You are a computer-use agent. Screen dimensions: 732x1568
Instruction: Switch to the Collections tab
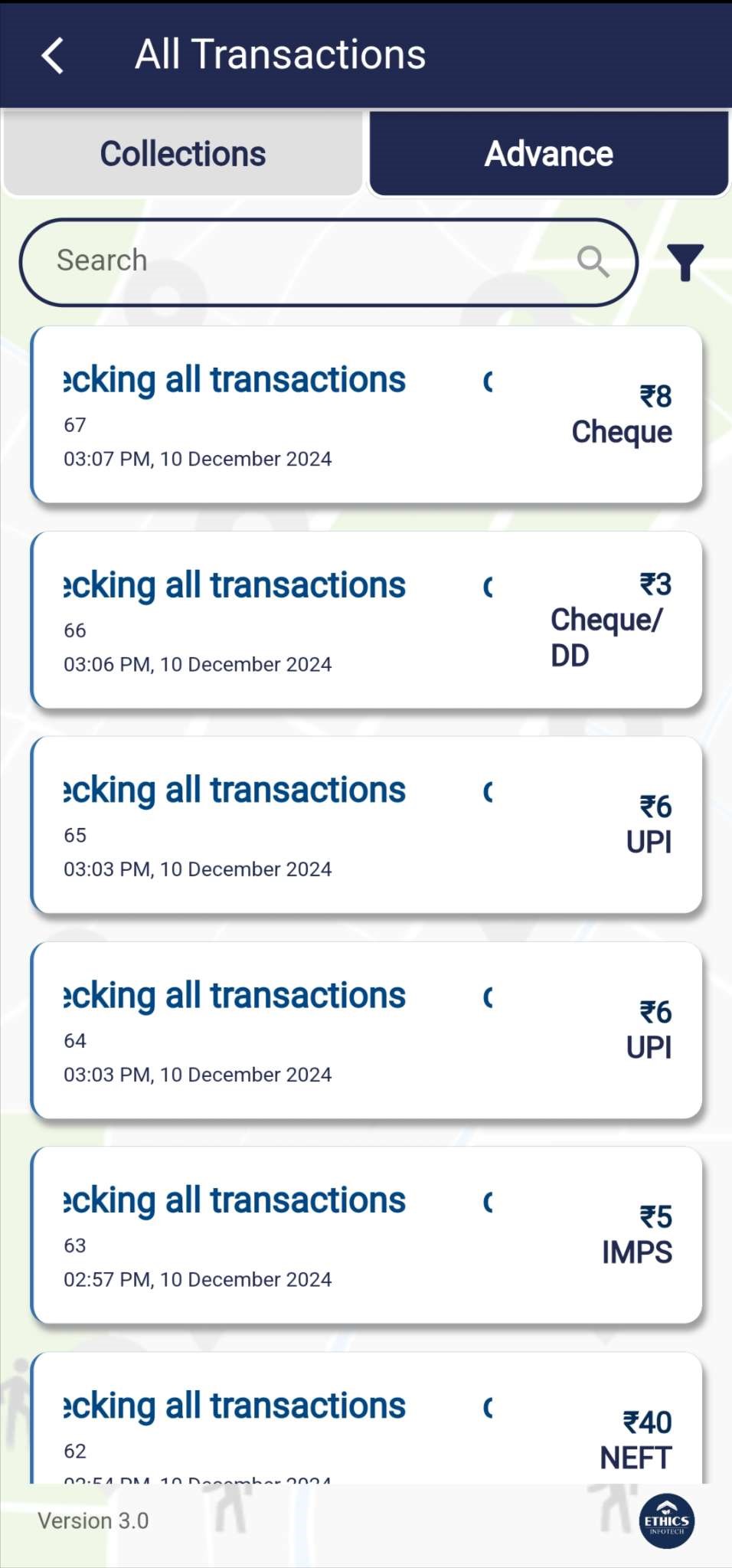[183, 153]
